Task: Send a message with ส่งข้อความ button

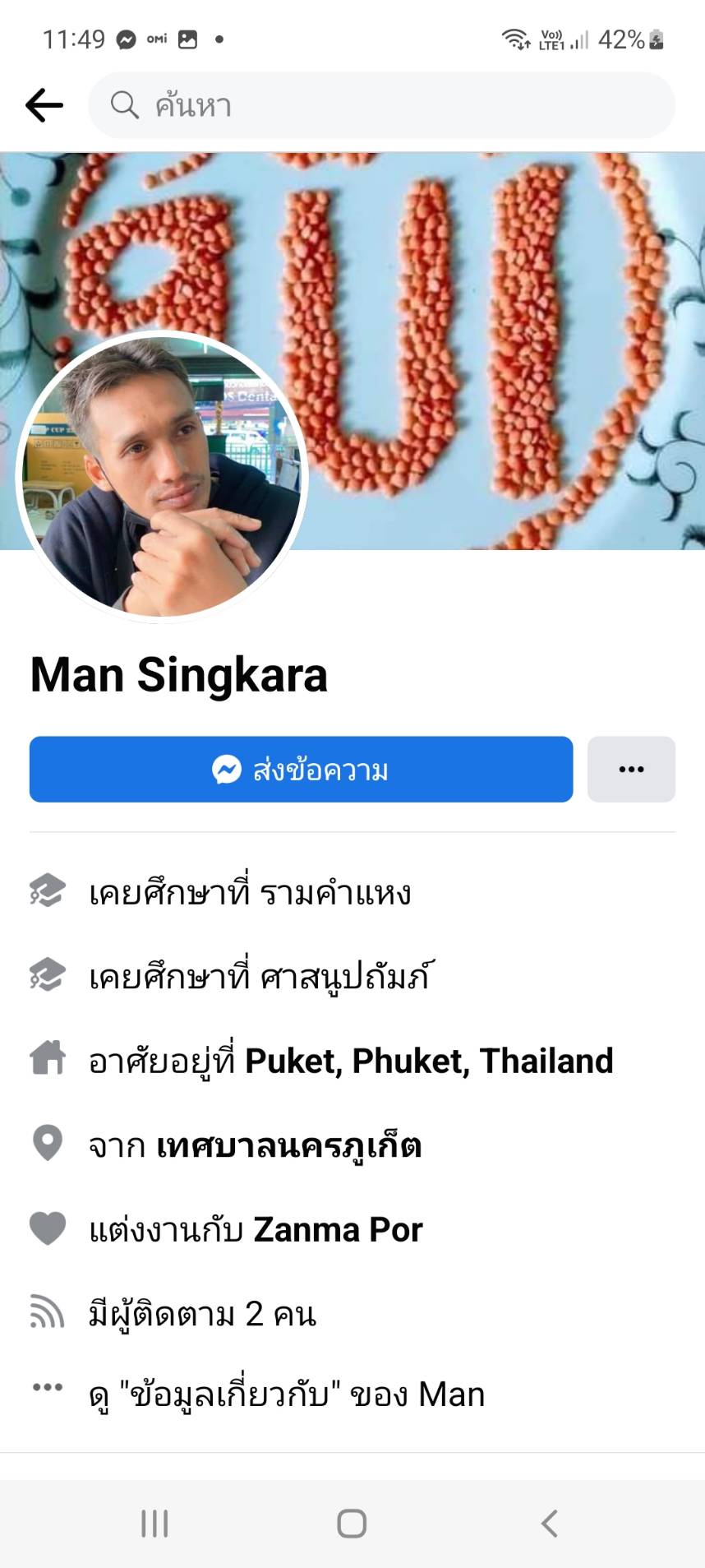Action: pyautogui.click(x=301, y=769)
